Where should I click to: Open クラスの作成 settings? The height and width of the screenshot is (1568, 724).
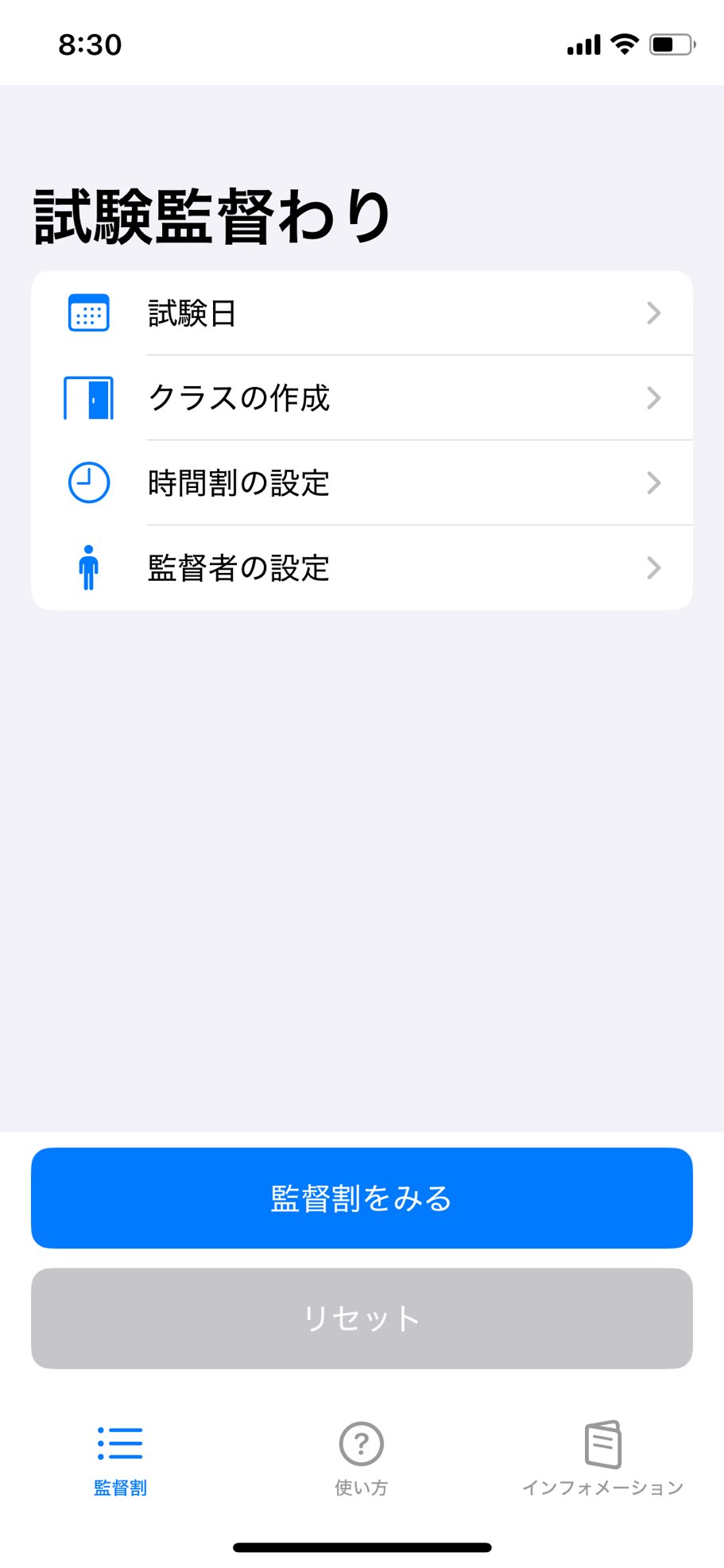(x=362, y=398)
